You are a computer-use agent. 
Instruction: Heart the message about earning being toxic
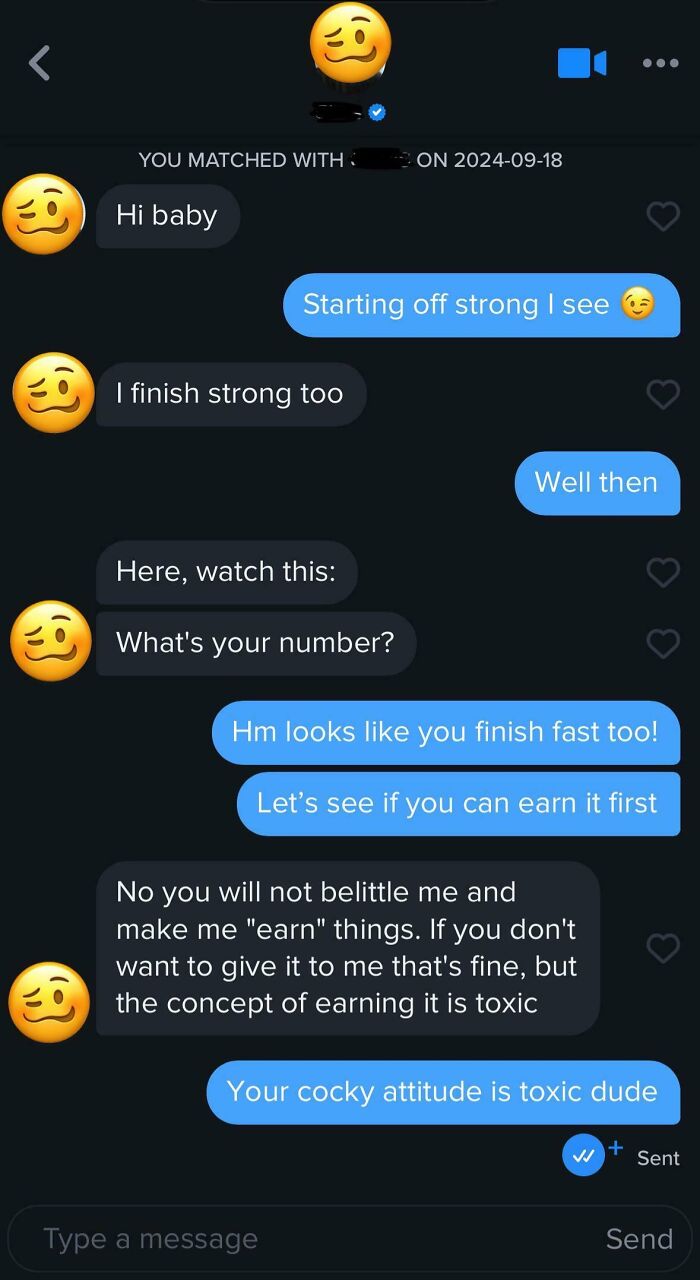[663, 948]
